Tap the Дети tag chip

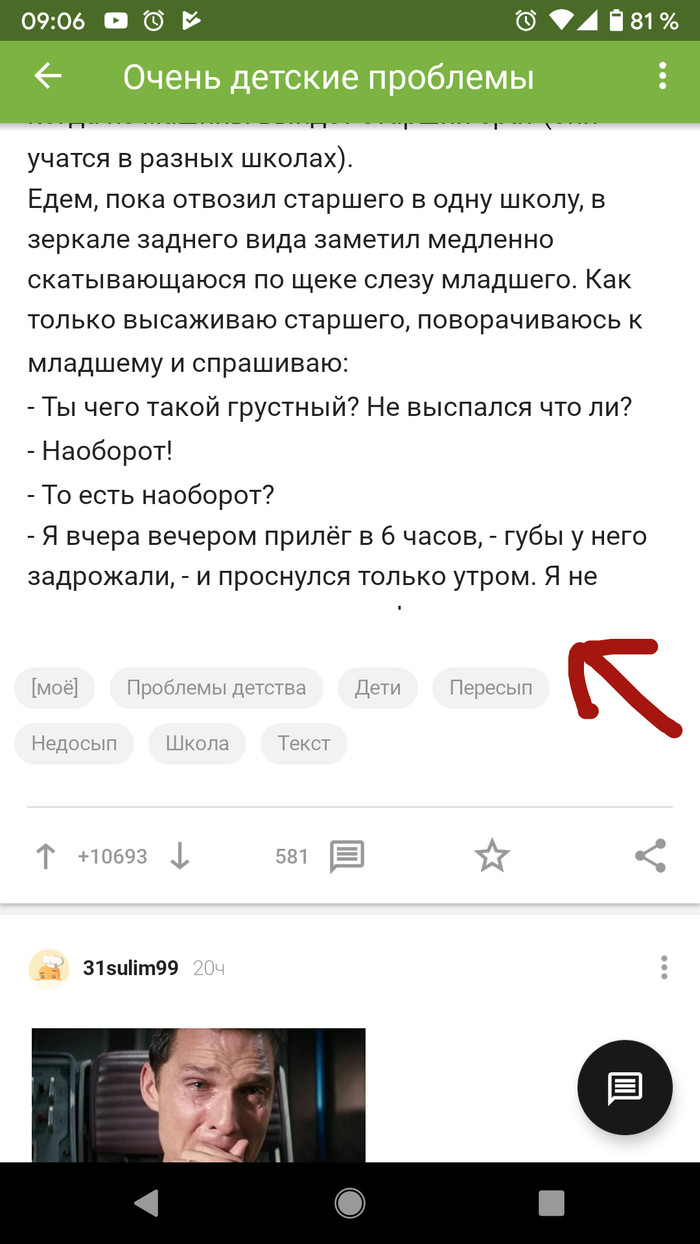click(x=377, y=688)
